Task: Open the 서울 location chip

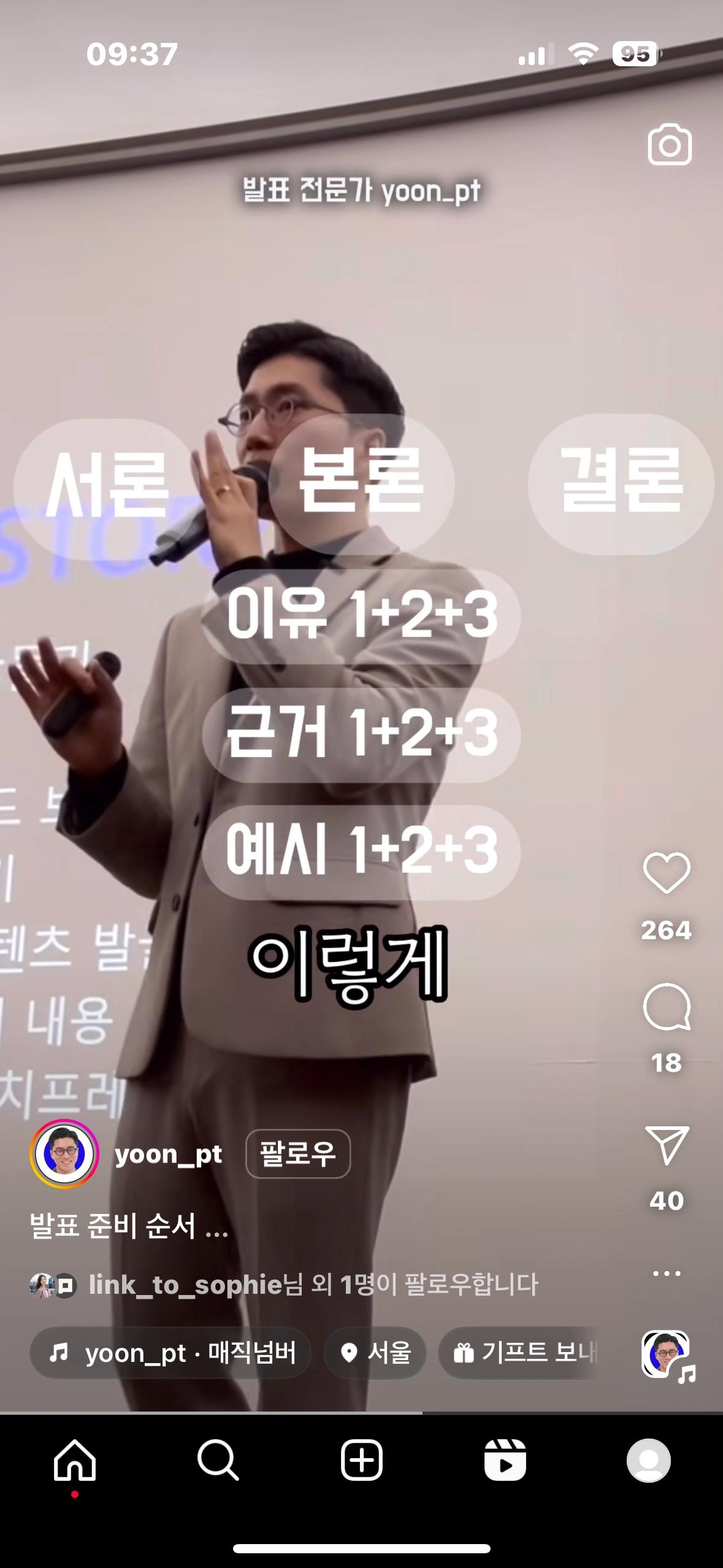Action: (375, 1353)
